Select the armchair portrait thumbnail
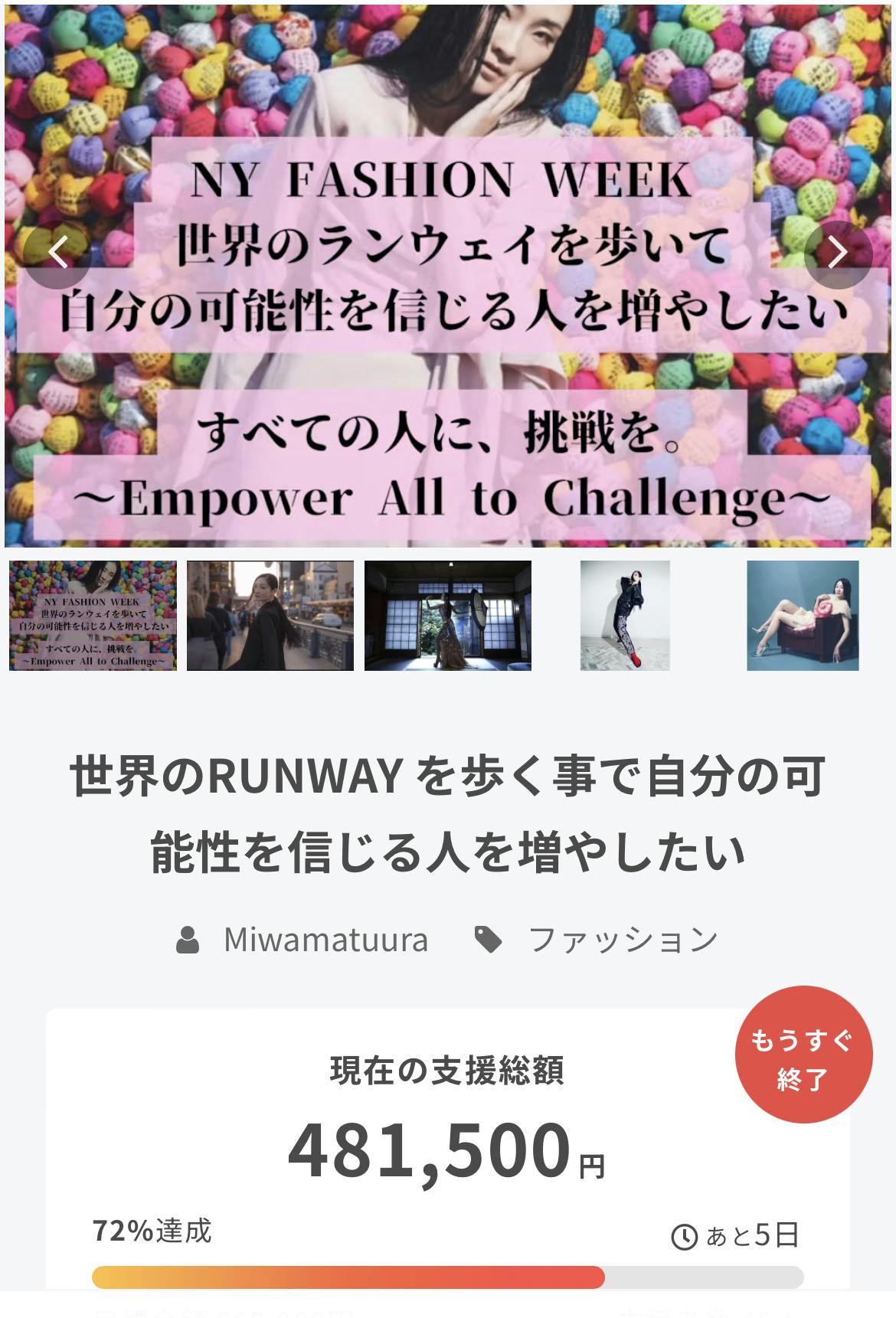Screen dimensions: 896x1318 pyautogui.click(x=803, y=616)
